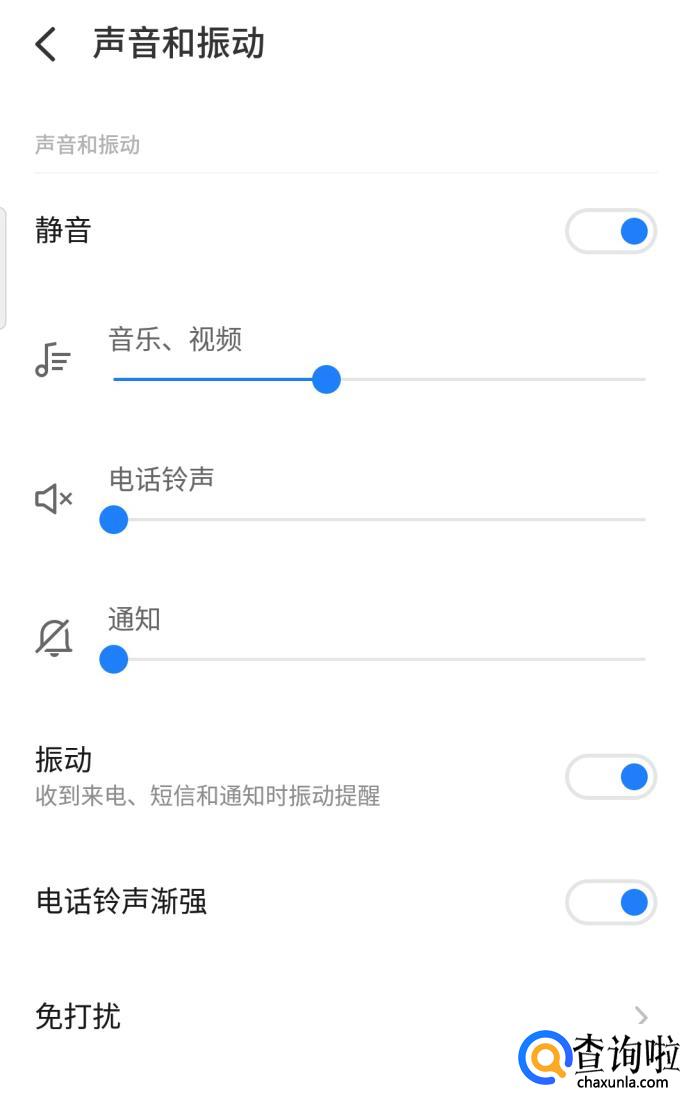Toggle 电话铃声渐强 off
The height and width of the screenshot is (1113, 692).
pyautogui.click(x=611, y=903)
